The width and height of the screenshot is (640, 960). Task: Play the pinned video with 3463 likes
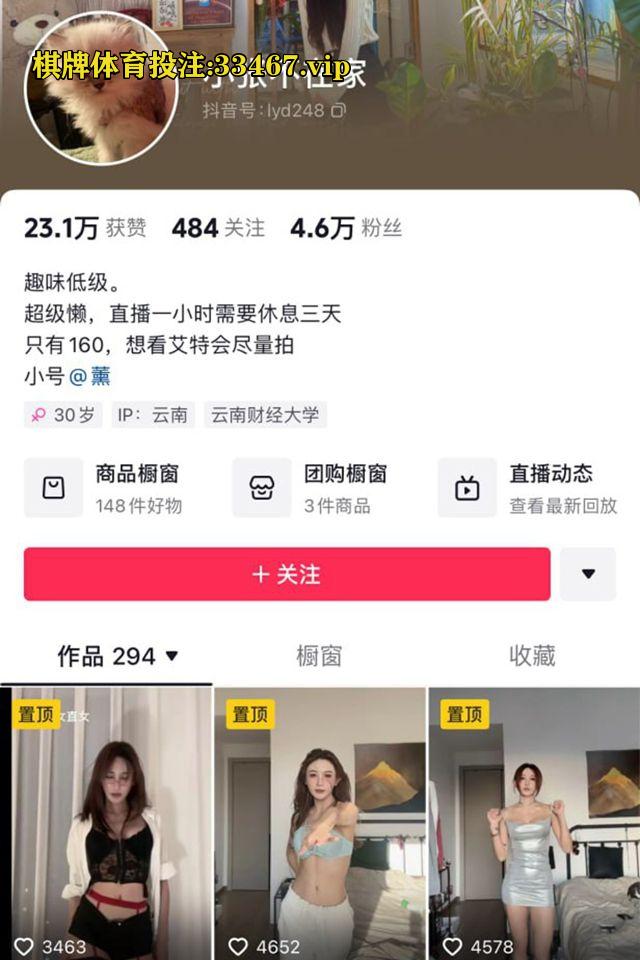click(106, 820)
